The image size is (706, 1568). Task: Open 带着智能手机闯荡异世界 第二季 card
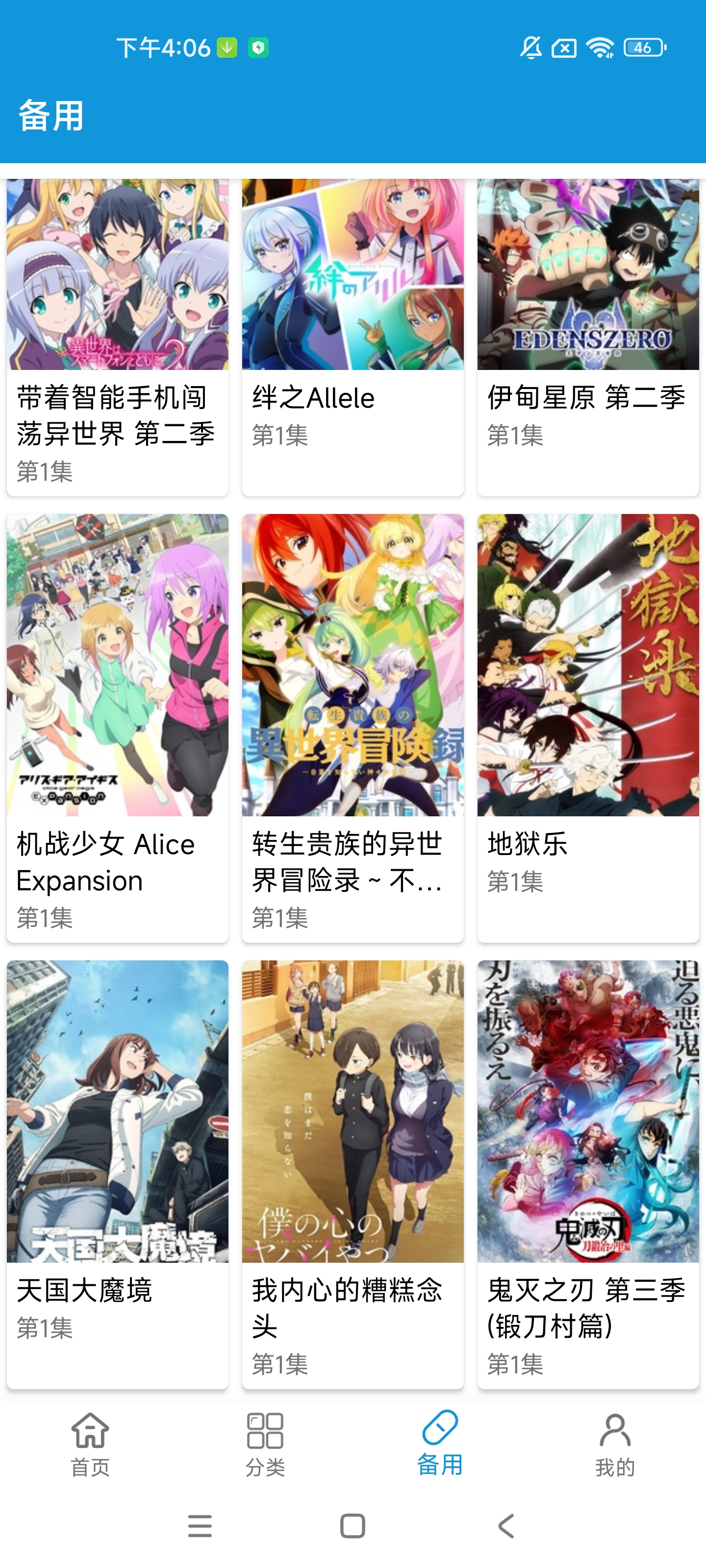click(x=117, y=337)
